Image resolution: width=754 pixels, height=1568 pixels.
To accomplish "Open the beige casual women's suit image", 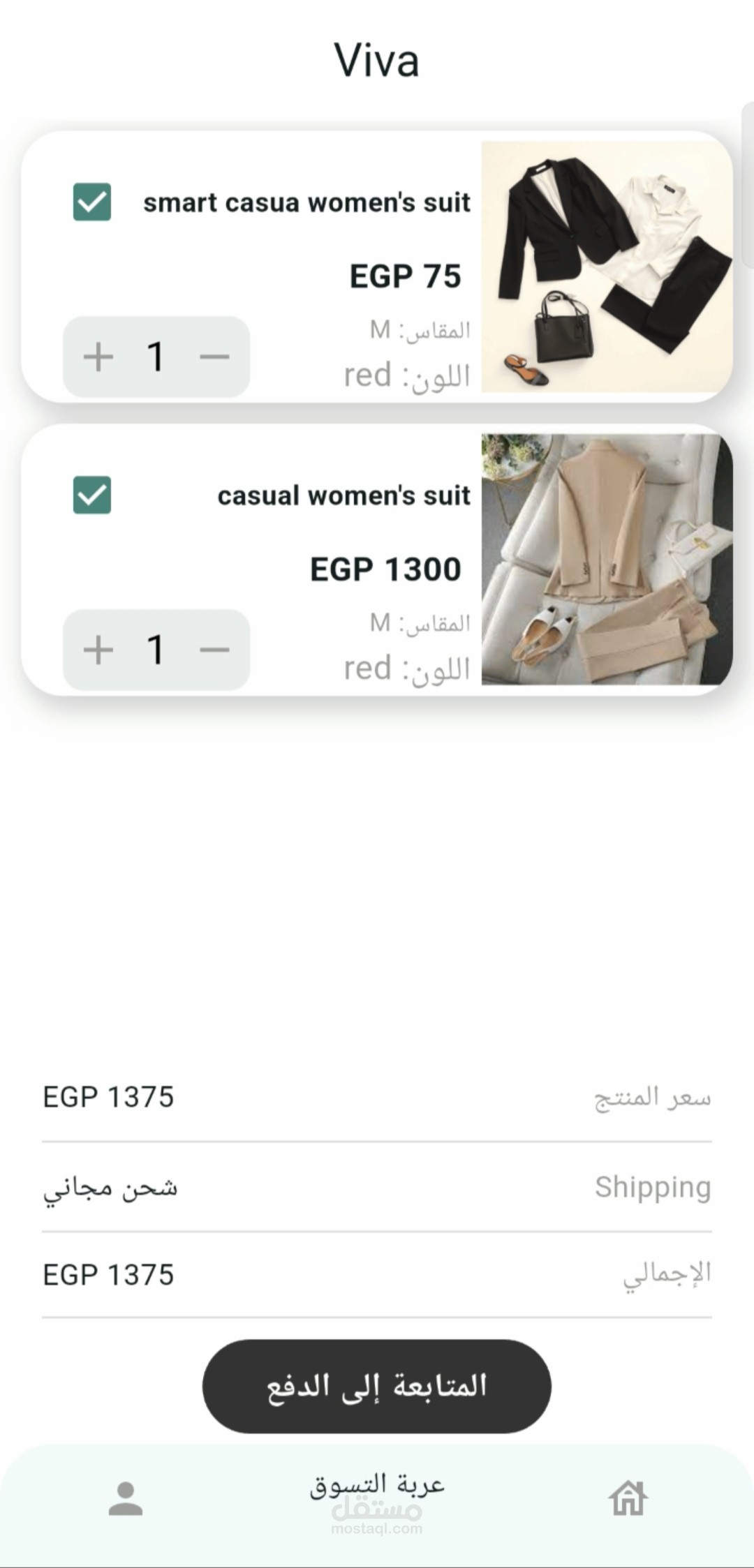I will (607, 560).
